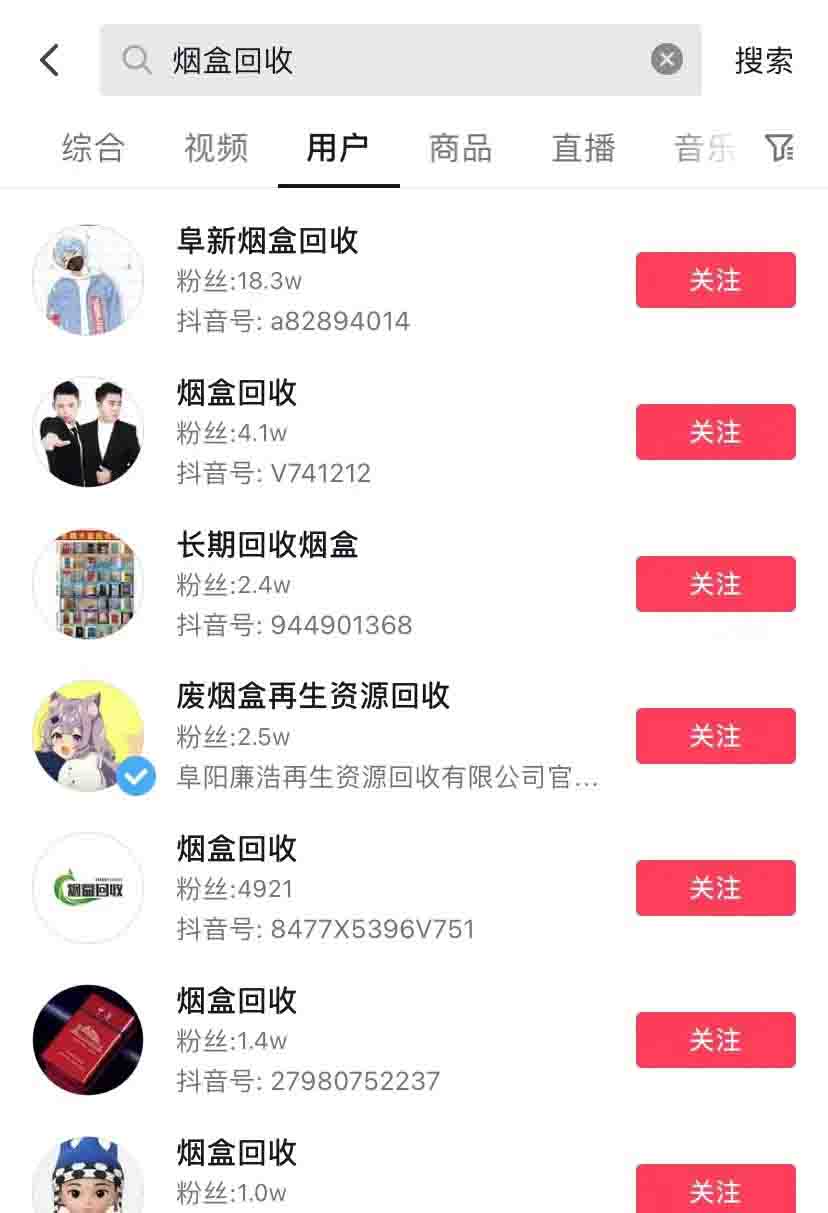
Task: Click the back arrow to return
Action: pyautogui.click(x=49, y=59)
